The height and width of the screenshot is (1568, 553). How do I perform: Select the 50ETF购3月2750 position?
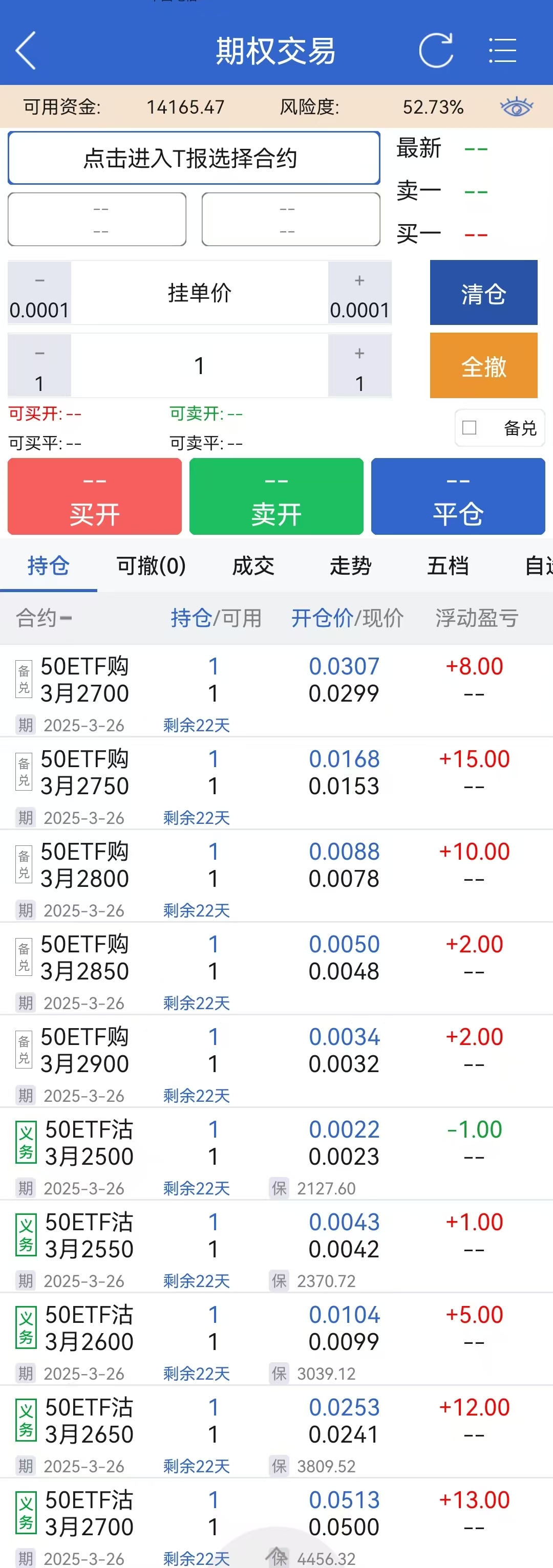86,773
